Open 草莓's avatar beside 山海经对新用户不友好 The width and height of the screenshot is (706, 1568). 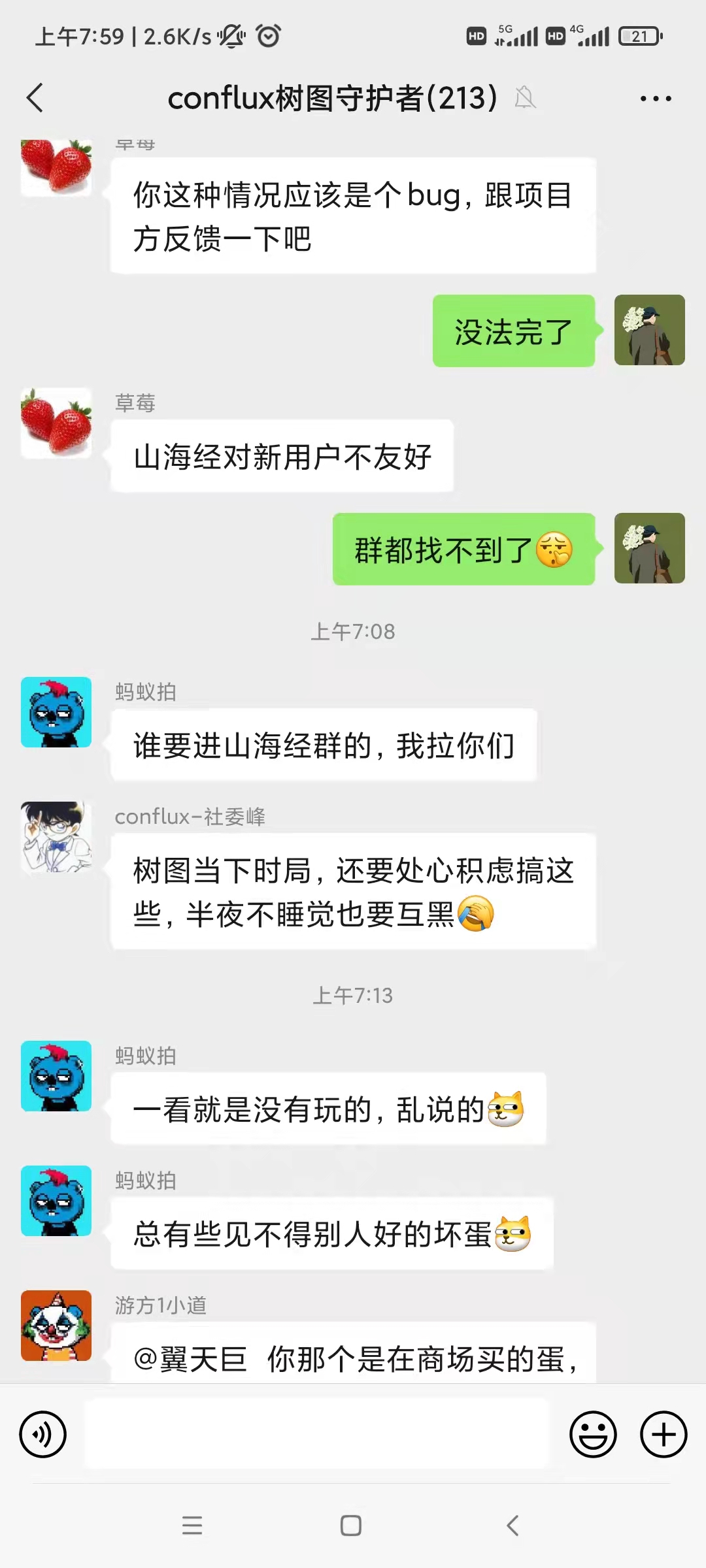[x=56, y=423]
